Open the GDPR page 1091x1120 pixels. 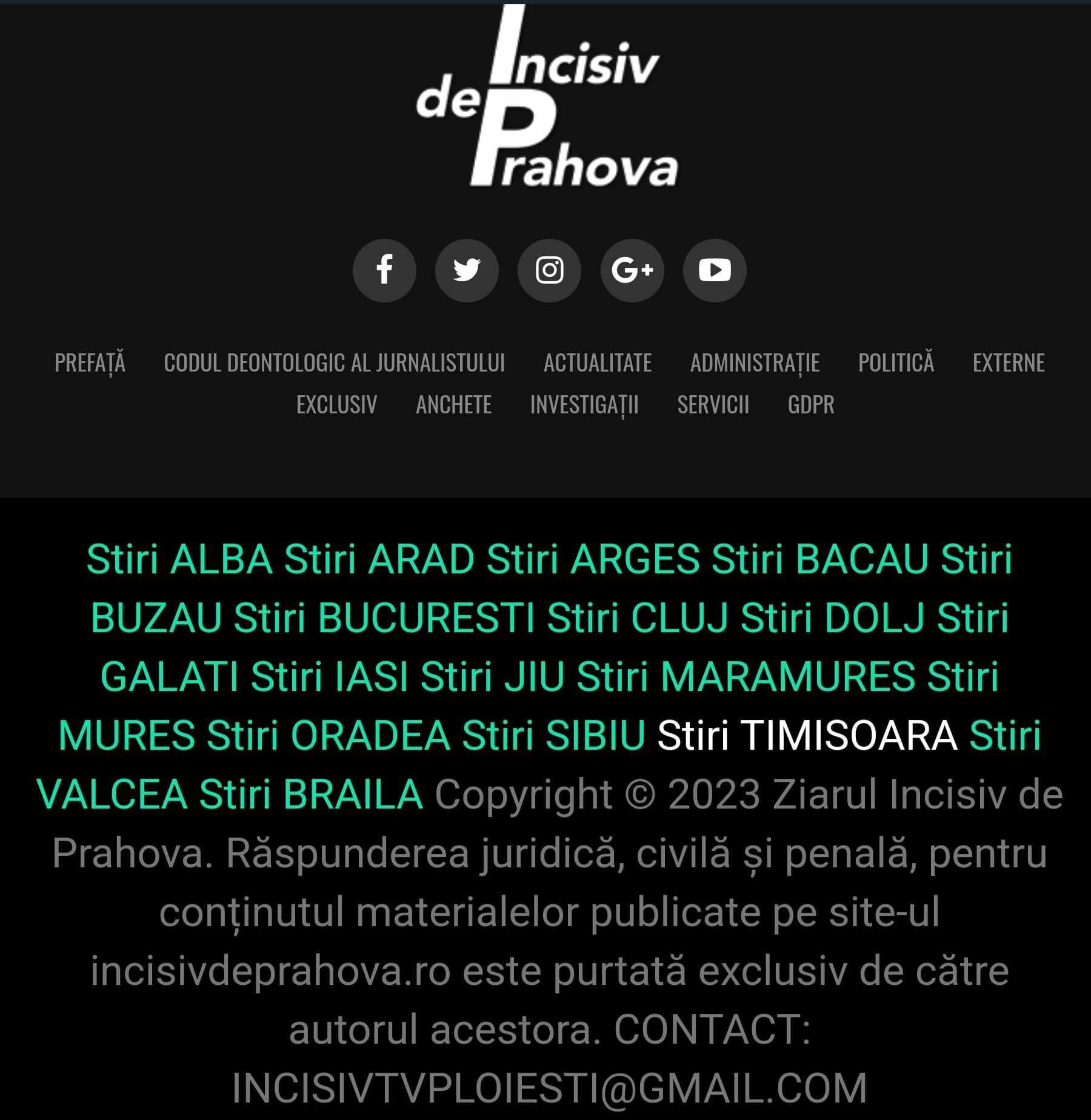[811, 405]
